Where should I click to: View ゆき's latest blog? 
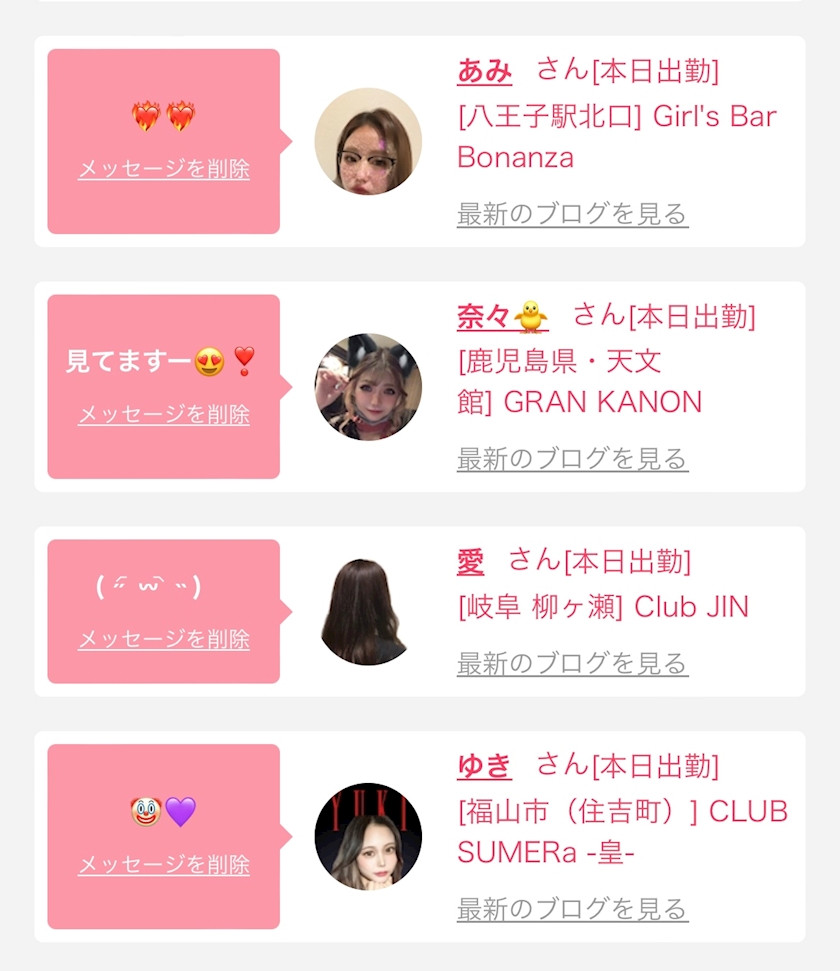tap(572, 909)
